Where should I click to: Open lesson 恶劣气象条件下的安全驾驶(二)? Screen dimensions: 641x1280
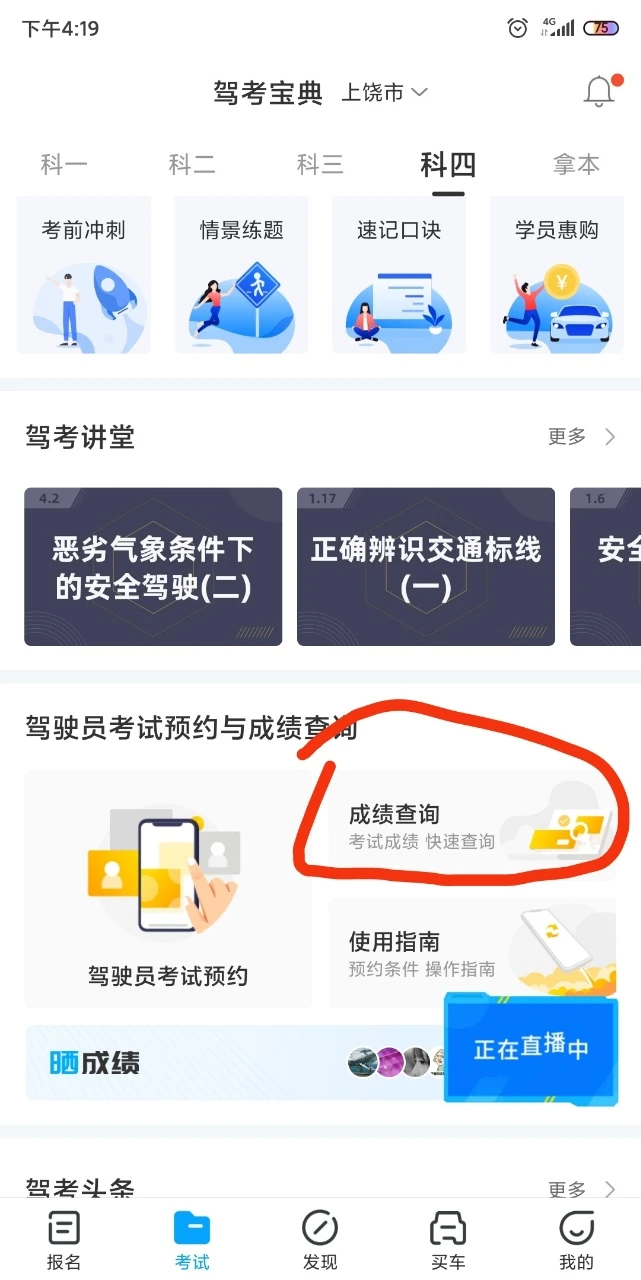coord(153,567)
